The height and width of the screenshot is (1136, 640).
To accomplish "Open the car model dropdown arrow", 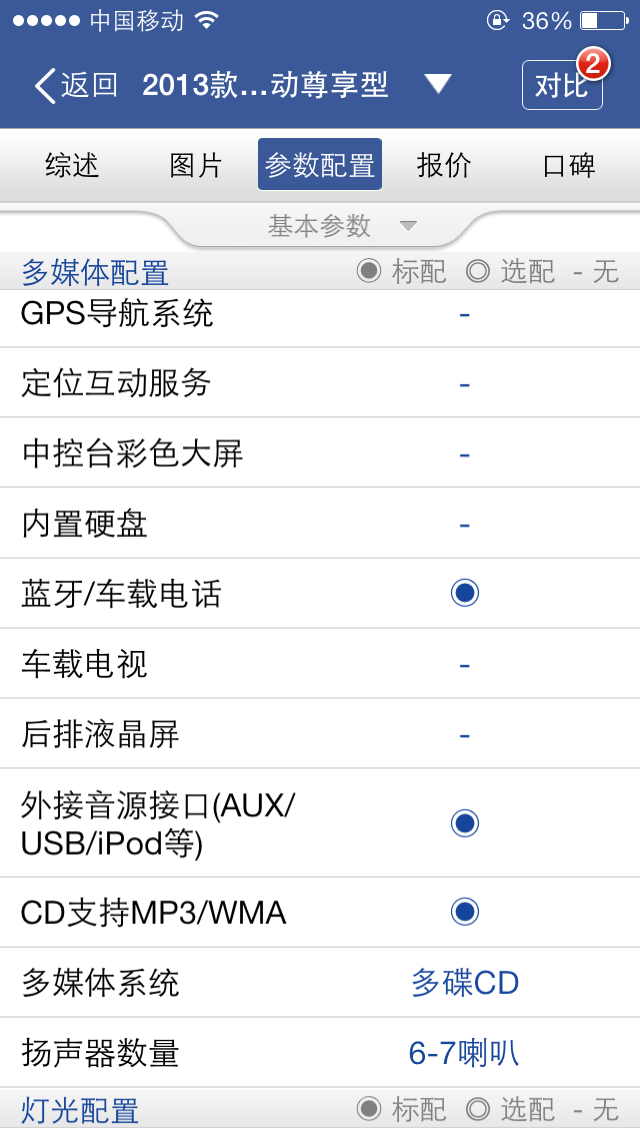I will pos(438,84).
